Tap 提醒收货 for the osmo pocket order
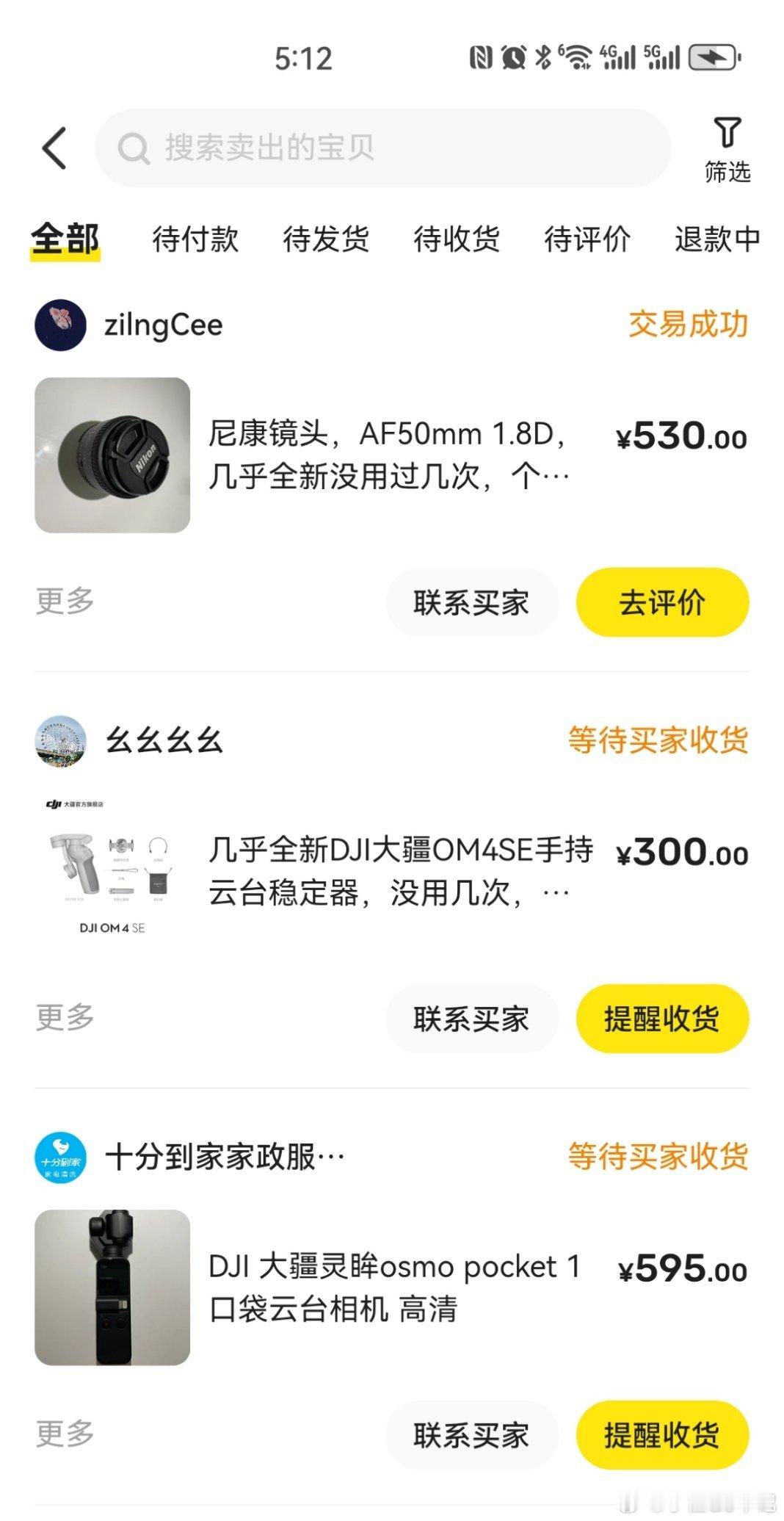 pos(662,1435)
